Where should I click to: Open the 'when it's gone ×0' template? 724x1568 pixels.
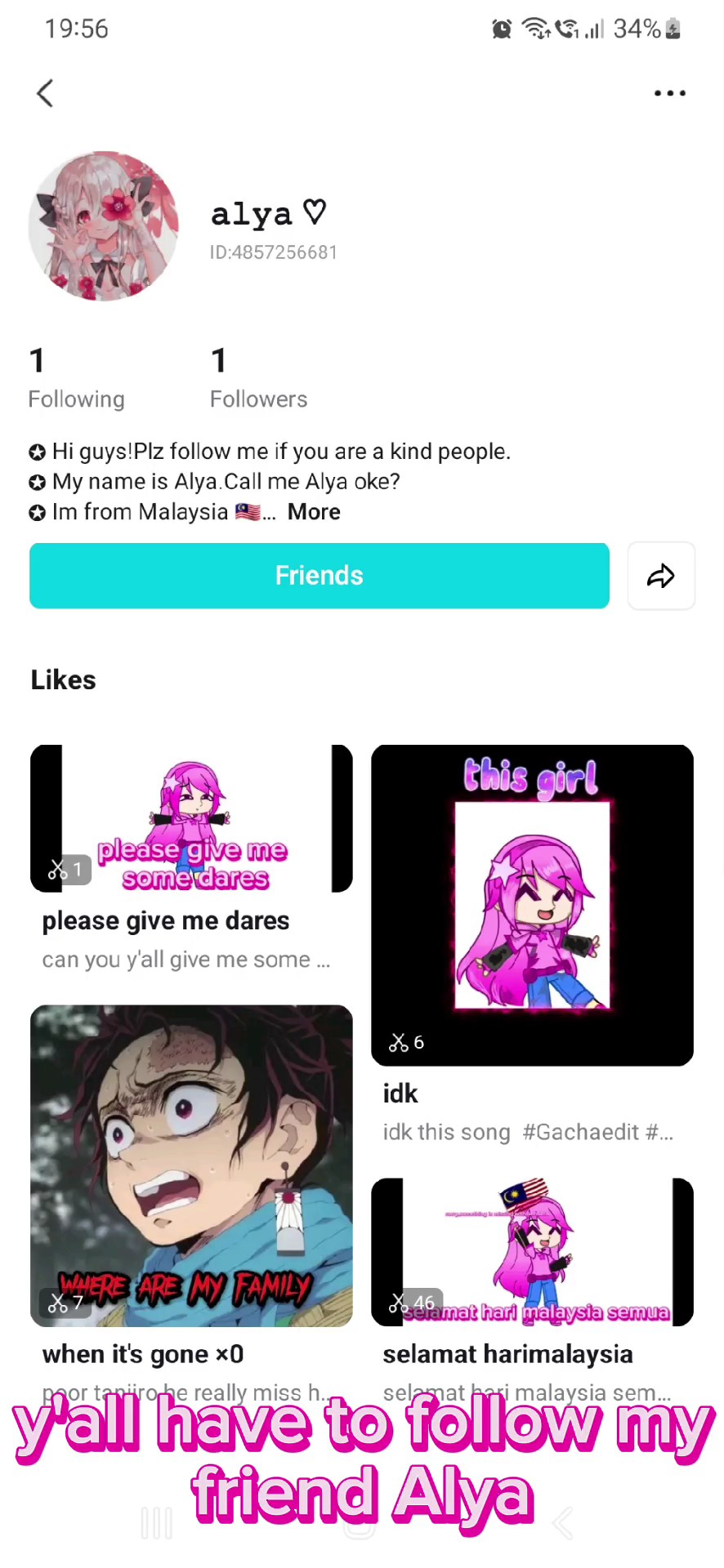[x=191, y=1165]
